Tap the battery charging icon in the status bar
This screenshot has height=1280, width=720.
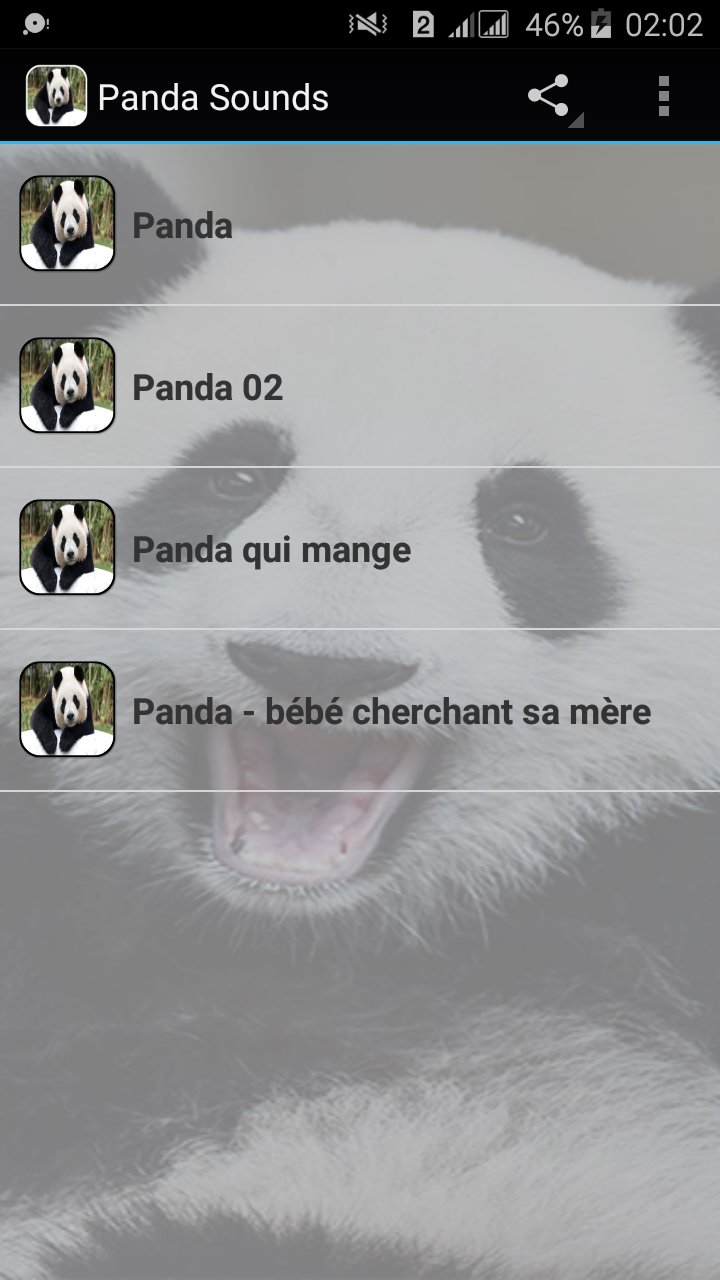click(601, 25)
